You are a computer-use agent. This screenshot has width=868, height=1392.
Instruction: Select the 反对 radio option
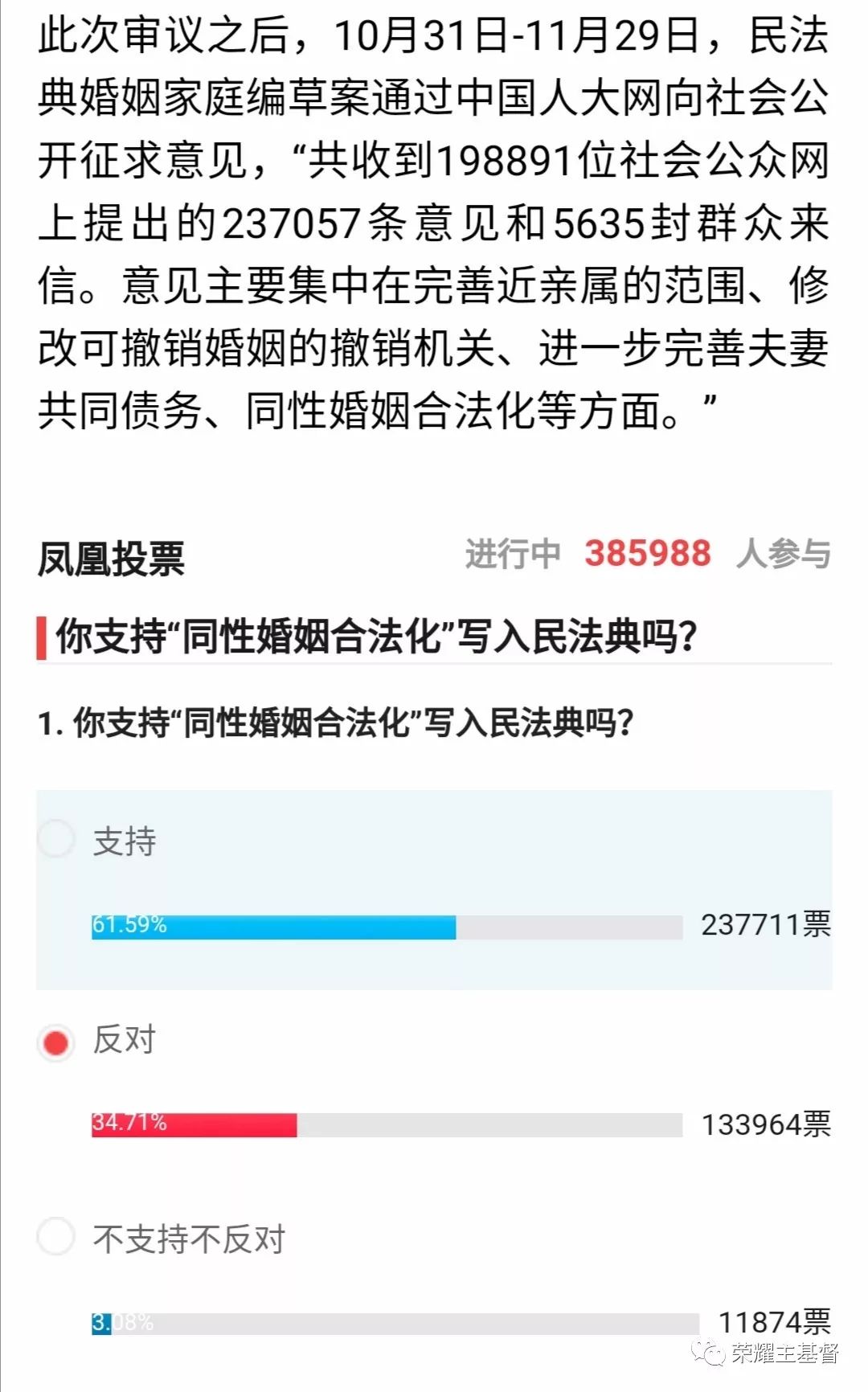coord(56,1042)
